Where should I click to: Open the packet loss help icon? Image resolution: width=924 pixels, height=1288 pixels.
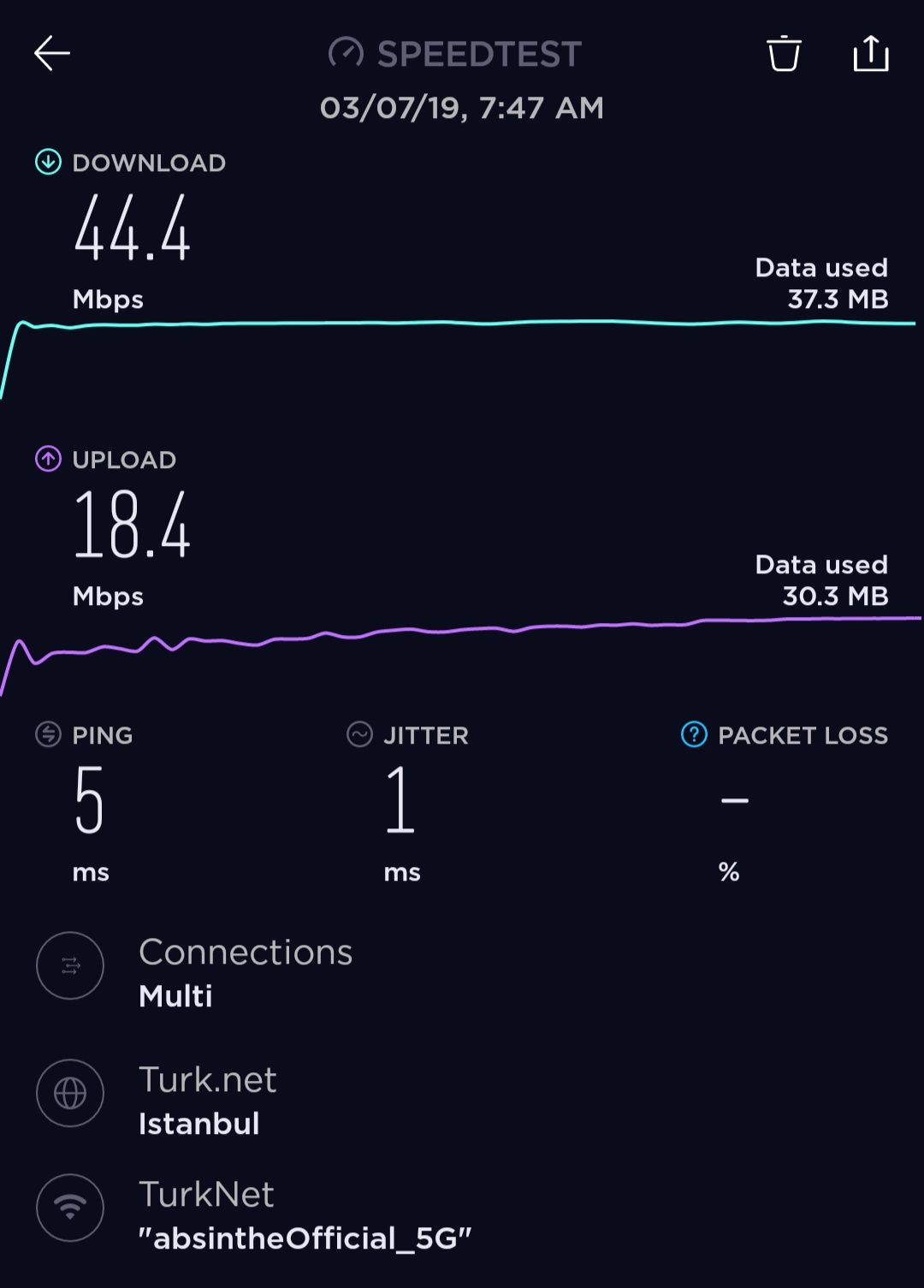(x=694, y=734)
